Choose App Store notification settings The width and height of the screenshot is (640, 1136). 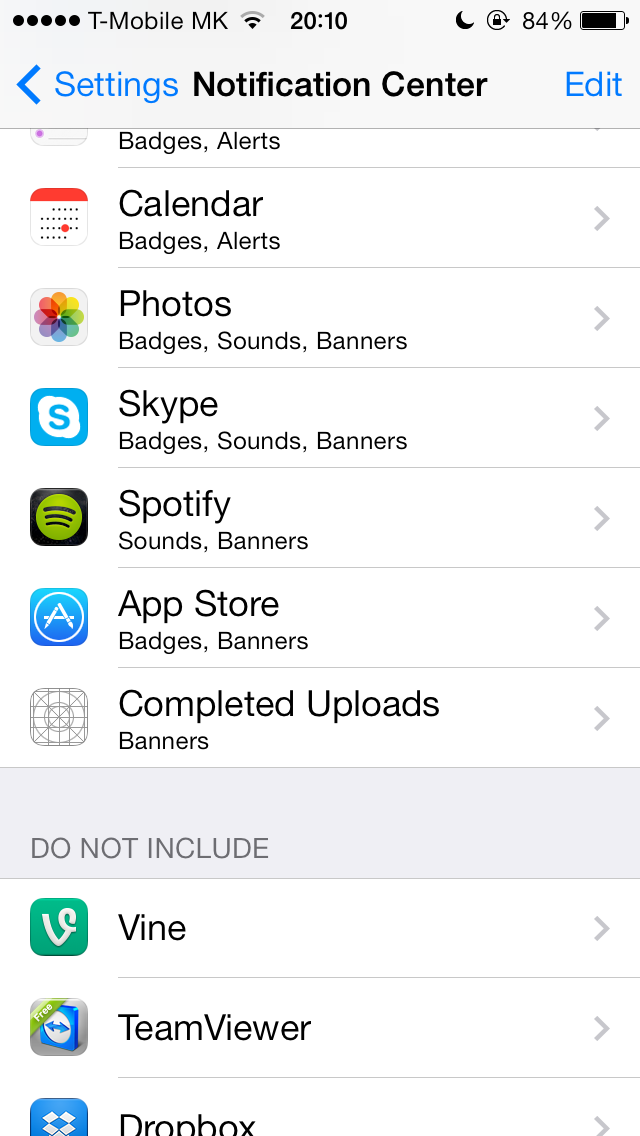pos(320,618)
